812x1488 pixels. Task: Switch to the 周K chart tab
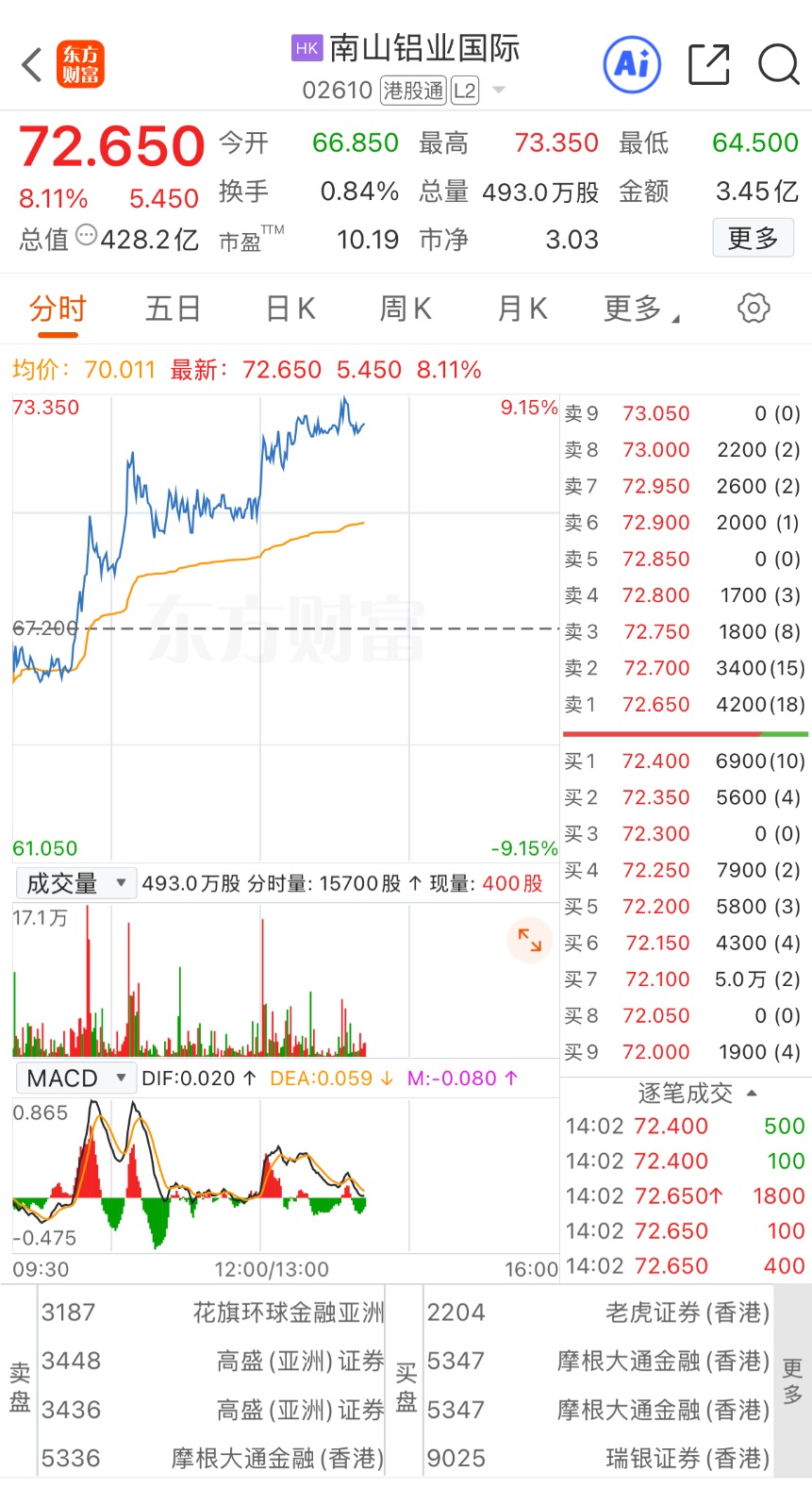(406, 309)
